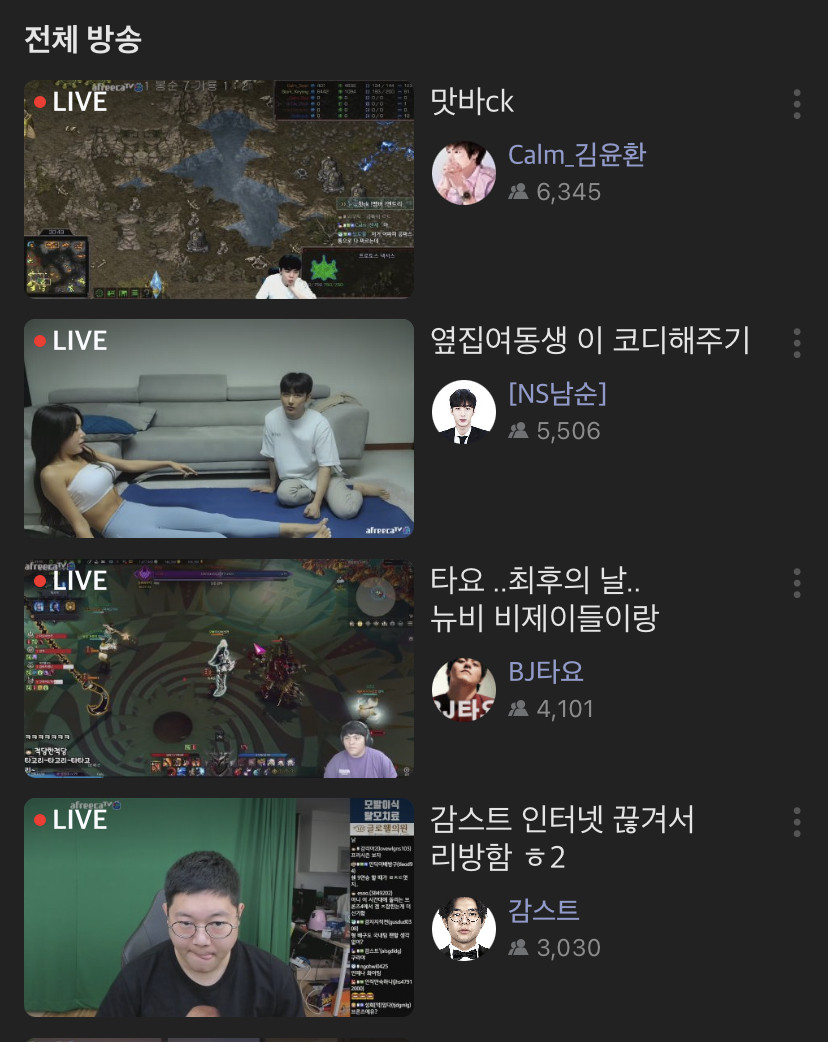Open the Calm_김윤환 live stream thumbnail
Viewport: 828px width, 1042px height.
(x=219, y=189)
